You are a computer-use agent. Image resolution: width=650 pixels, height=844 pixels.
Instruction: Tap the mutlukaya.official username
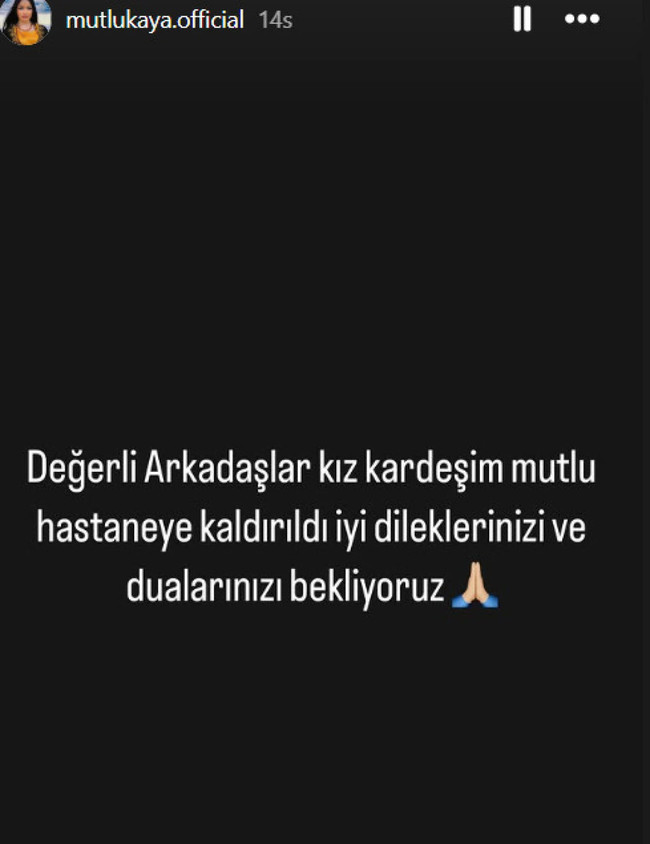(x=154, y=20)
